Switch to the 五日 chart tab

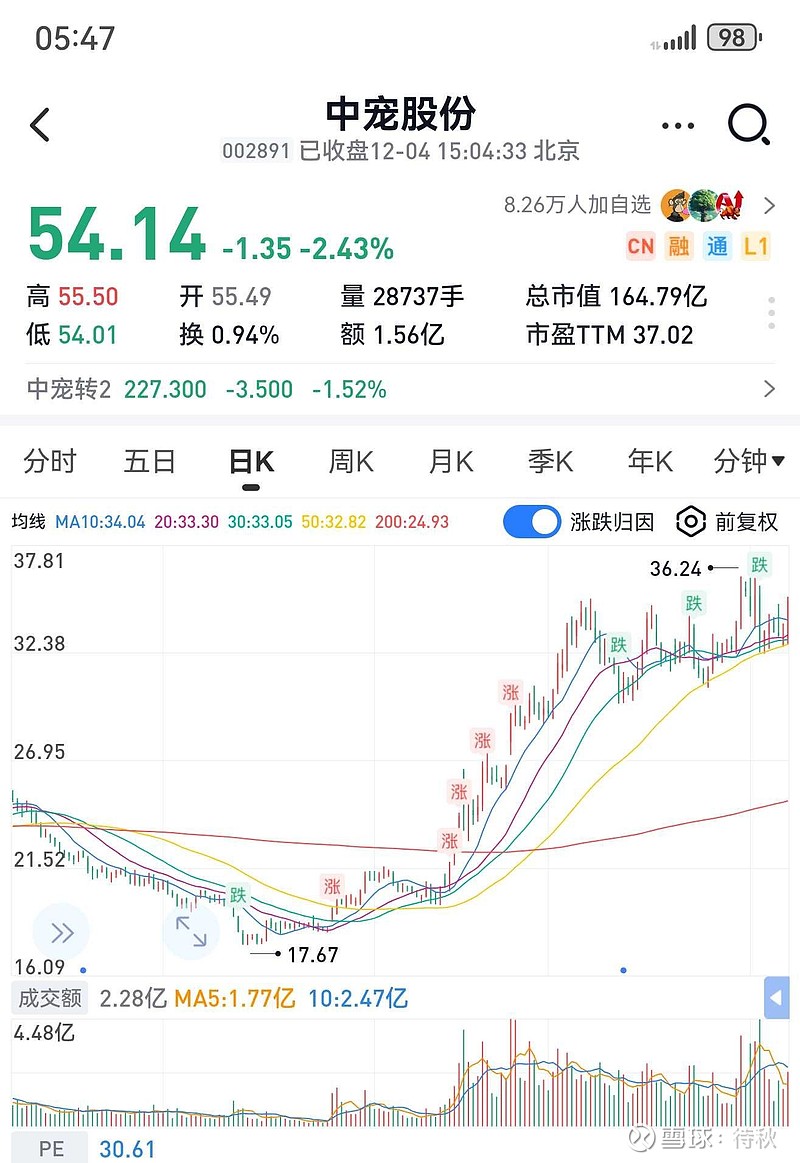pos(150,461)
